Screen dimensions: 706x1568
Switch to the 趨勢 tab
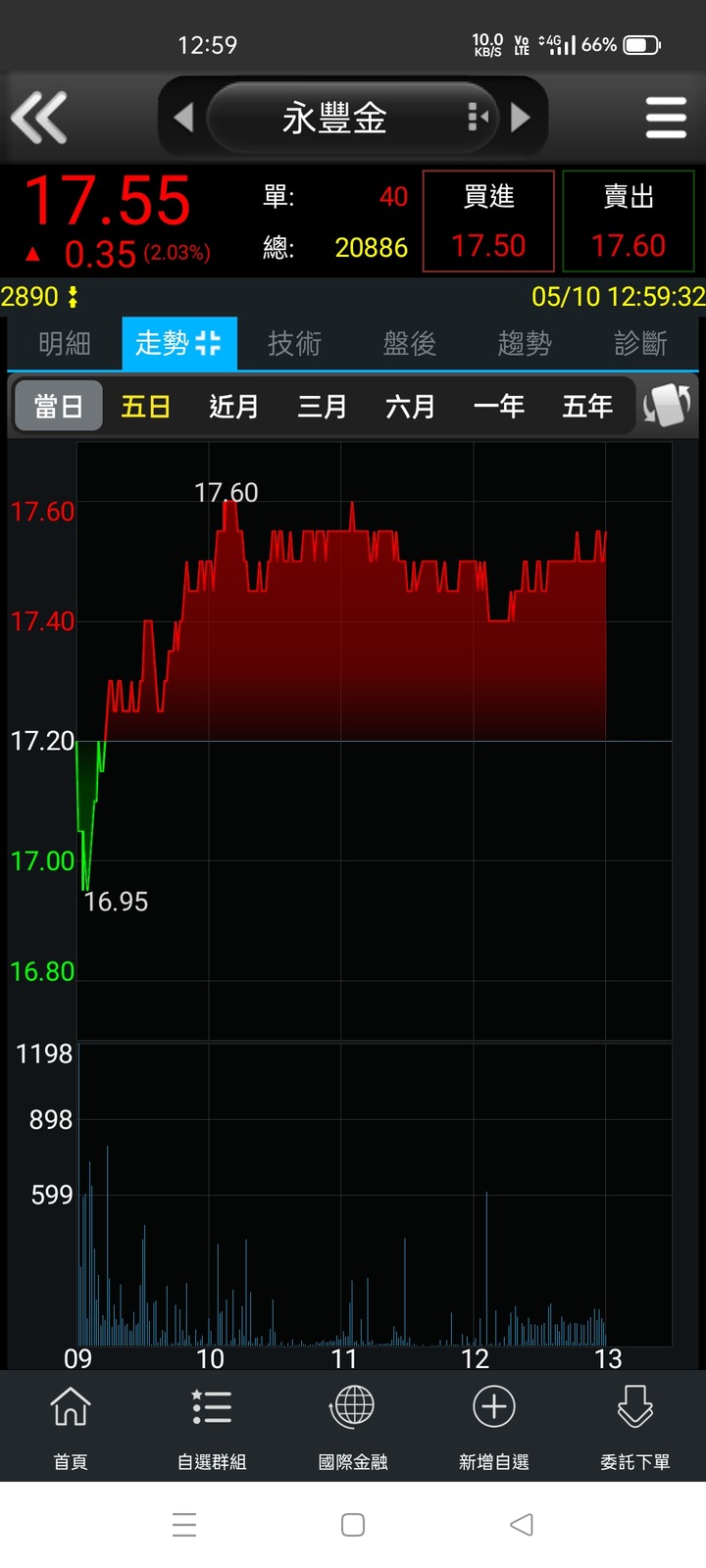click(525, 343)
